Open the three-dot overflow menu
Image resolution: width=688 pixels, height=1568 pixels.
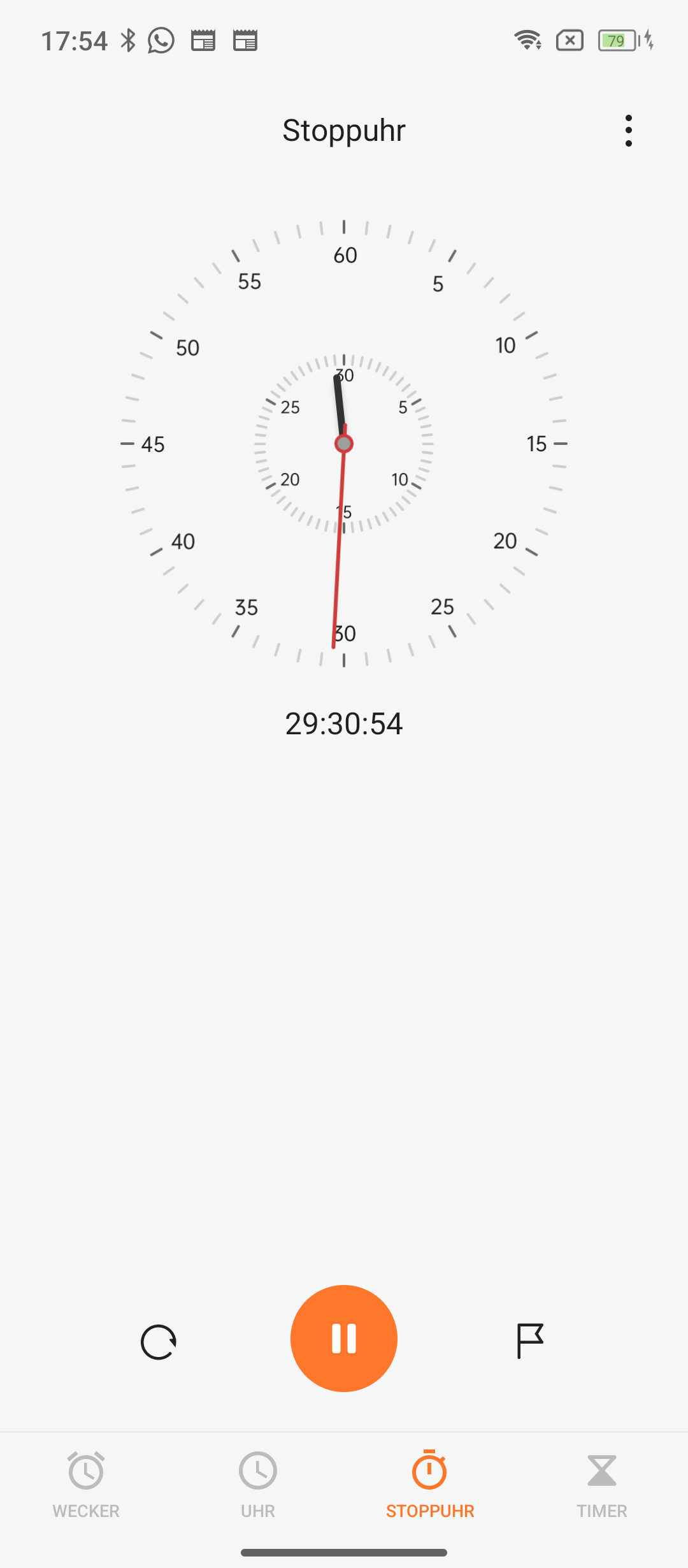point(628,131)
